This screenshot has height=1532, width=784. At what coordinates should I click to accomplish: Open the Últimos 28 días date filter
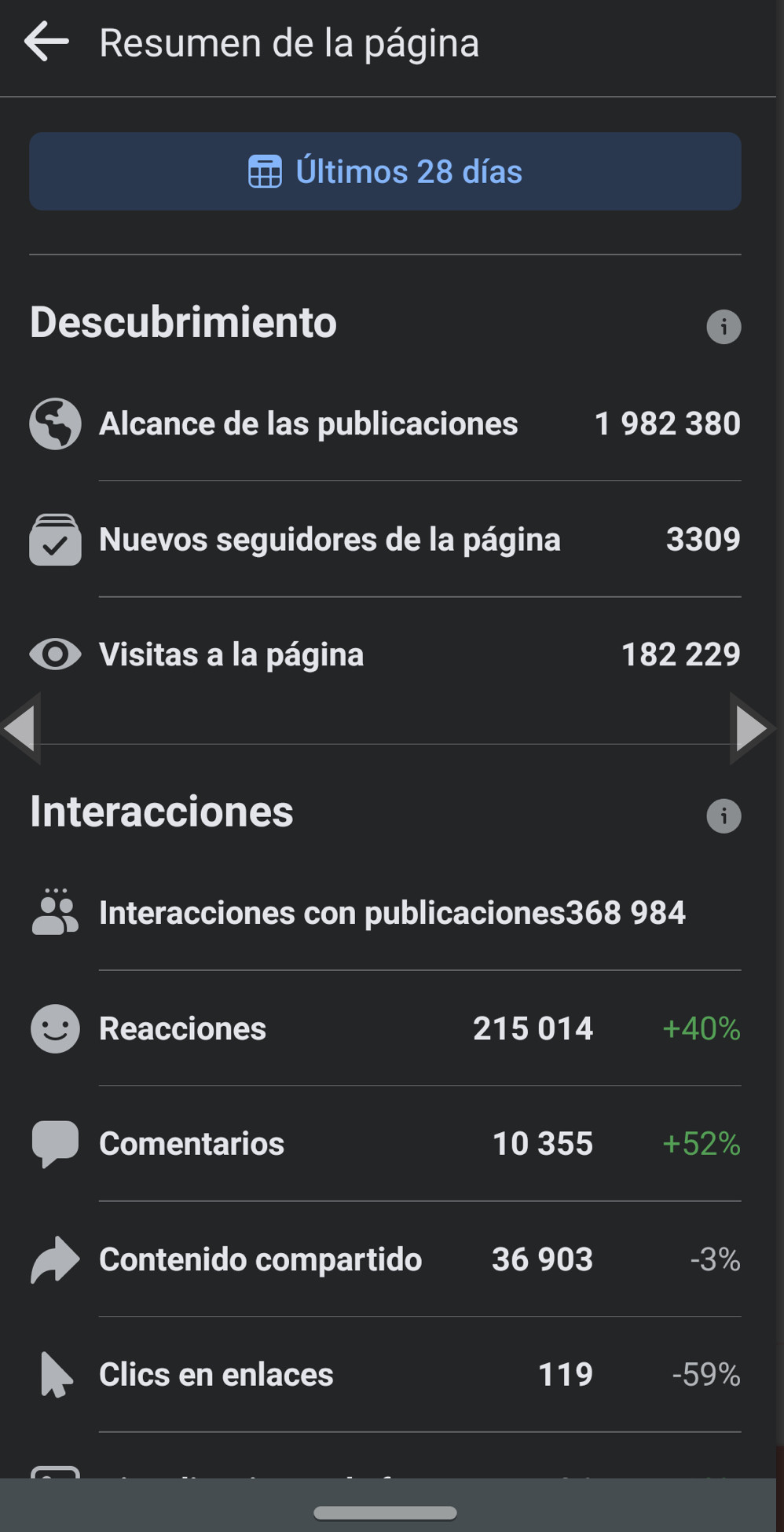[x=385, y=171]
